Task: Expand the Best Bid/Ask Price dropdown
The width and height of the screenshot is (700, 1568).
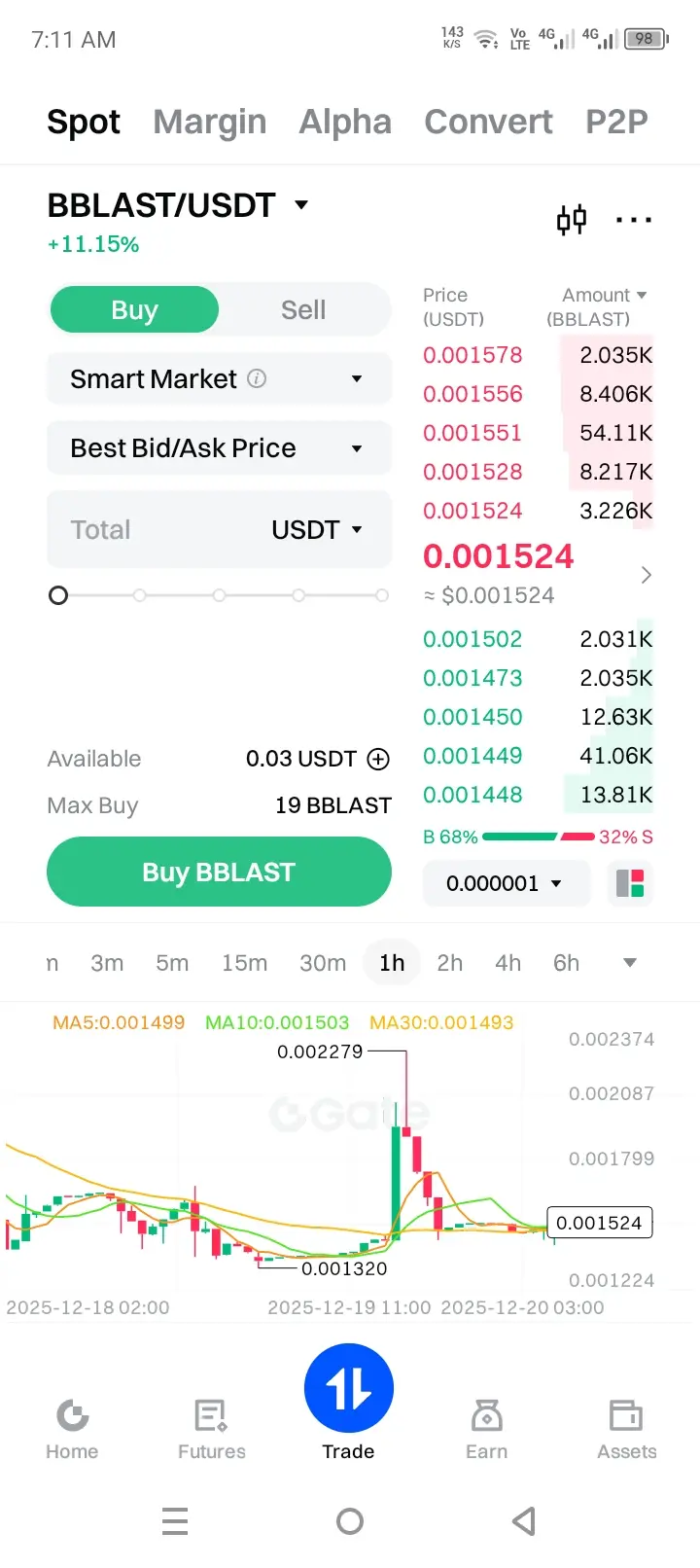Action: click(x=219, y=448)
